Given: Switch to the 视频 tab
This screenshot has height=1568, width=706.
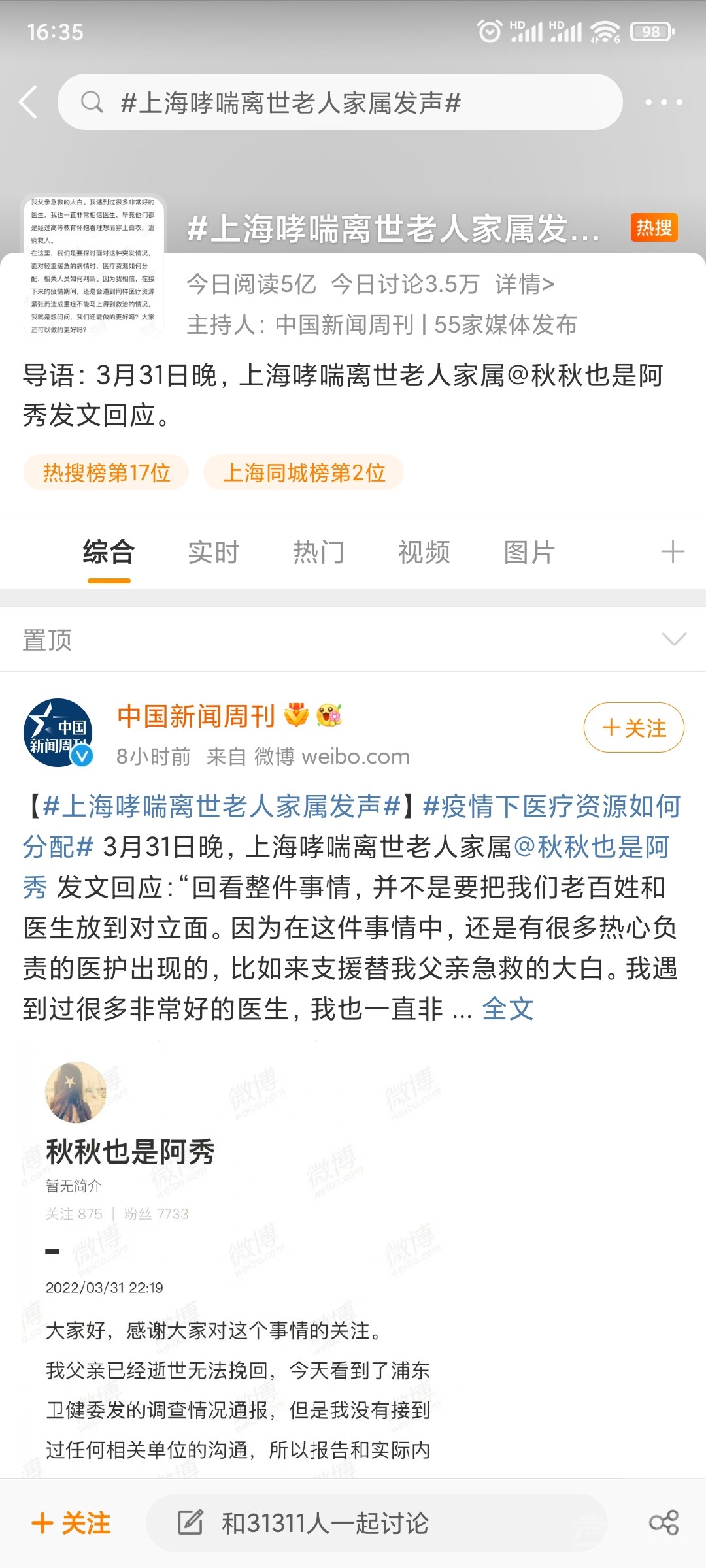Looking at the screenshot, I should pyautogui.click(x=424, y=552).
